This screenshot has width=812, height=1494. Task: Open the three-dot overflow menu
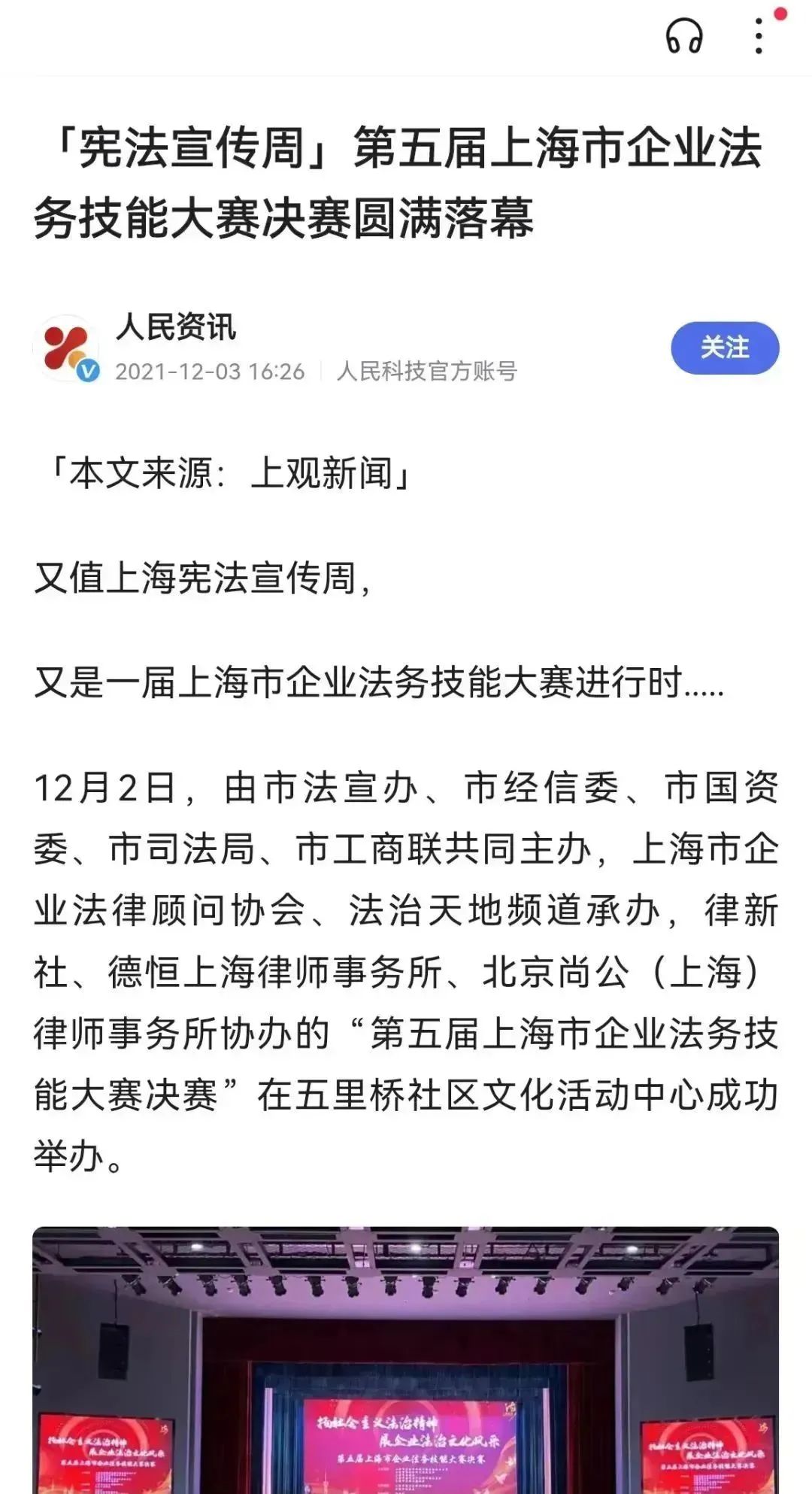(759, 36)
